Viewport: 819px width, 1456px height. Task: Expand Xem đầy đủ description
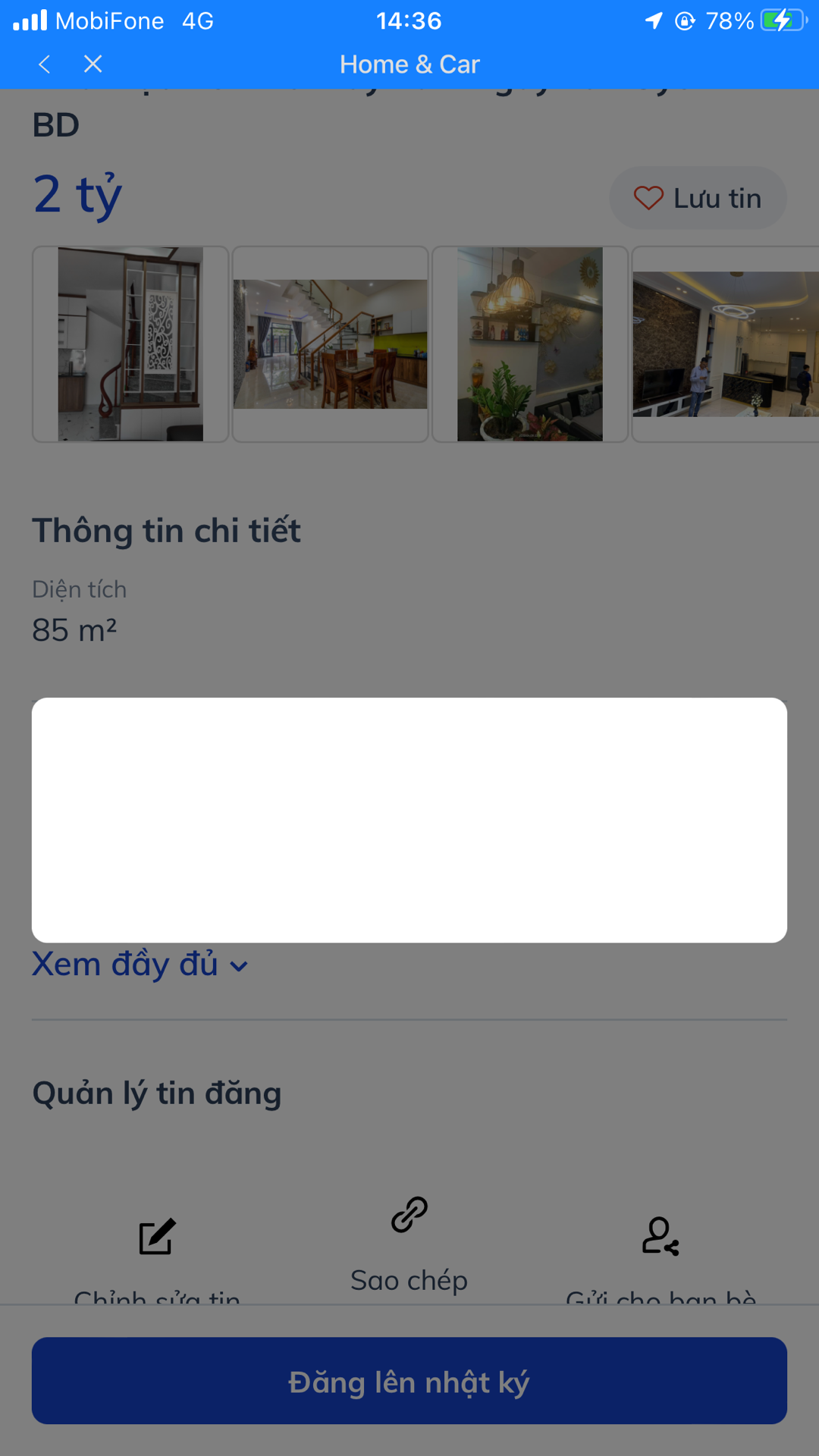140,965
